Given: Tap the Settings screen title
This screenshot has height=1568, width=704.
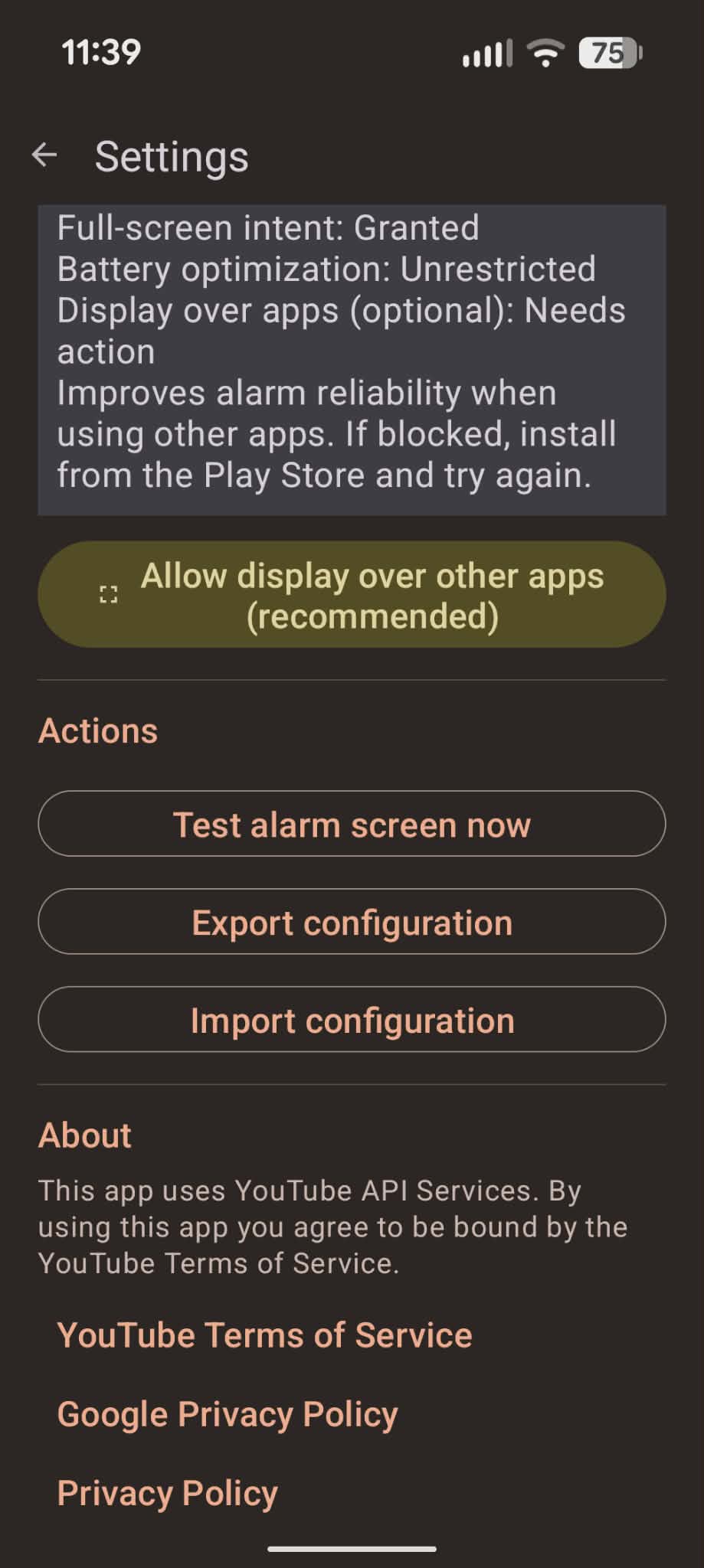Looking at the screenshot, I should (171, 155).
